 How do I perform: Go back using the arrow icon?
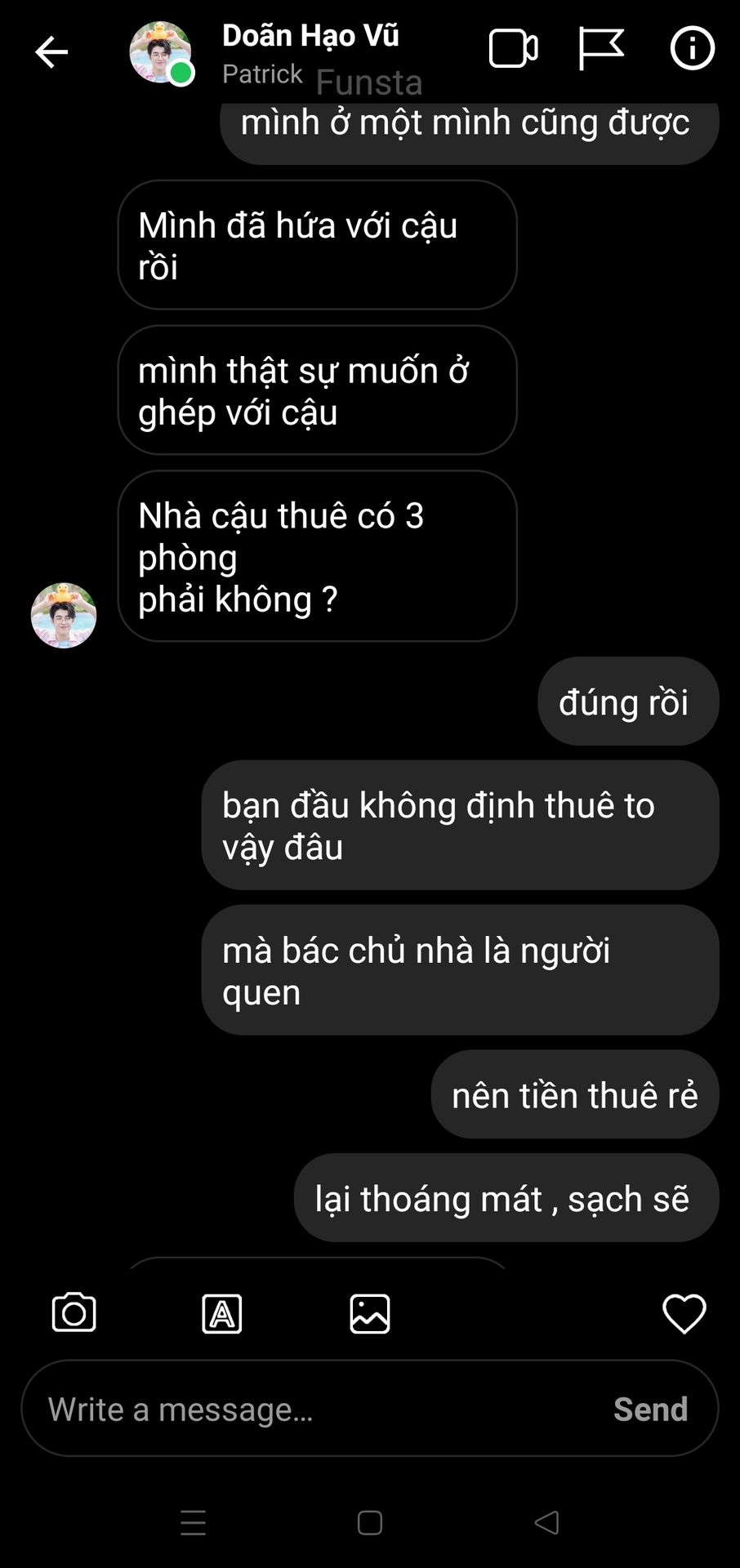click(x=51, y=52)
